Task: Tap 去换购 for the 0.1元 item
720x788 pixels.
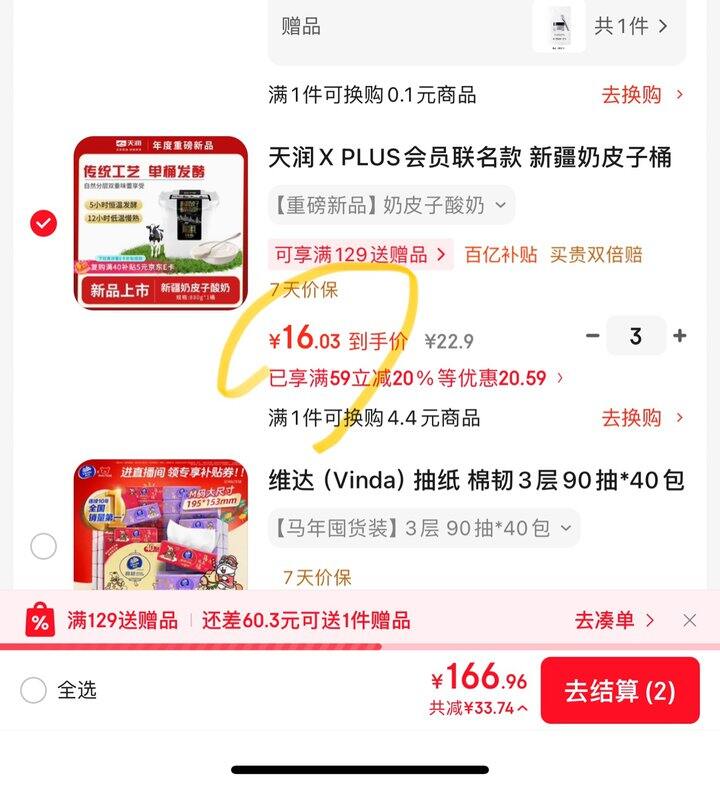Action: 642,95
